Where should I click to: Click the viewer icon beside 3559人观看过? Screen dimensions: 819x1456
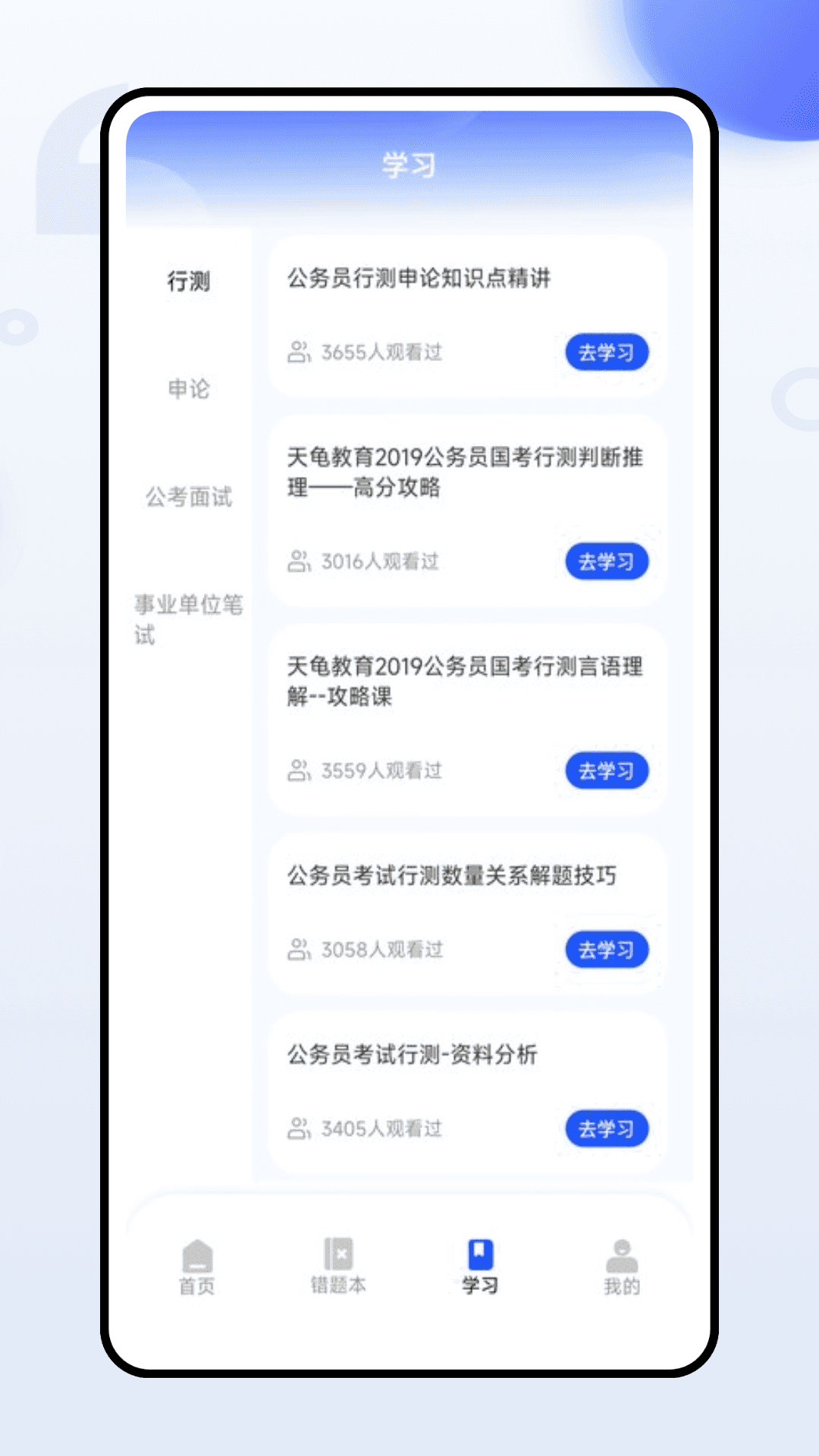click(x=300, y=770)
